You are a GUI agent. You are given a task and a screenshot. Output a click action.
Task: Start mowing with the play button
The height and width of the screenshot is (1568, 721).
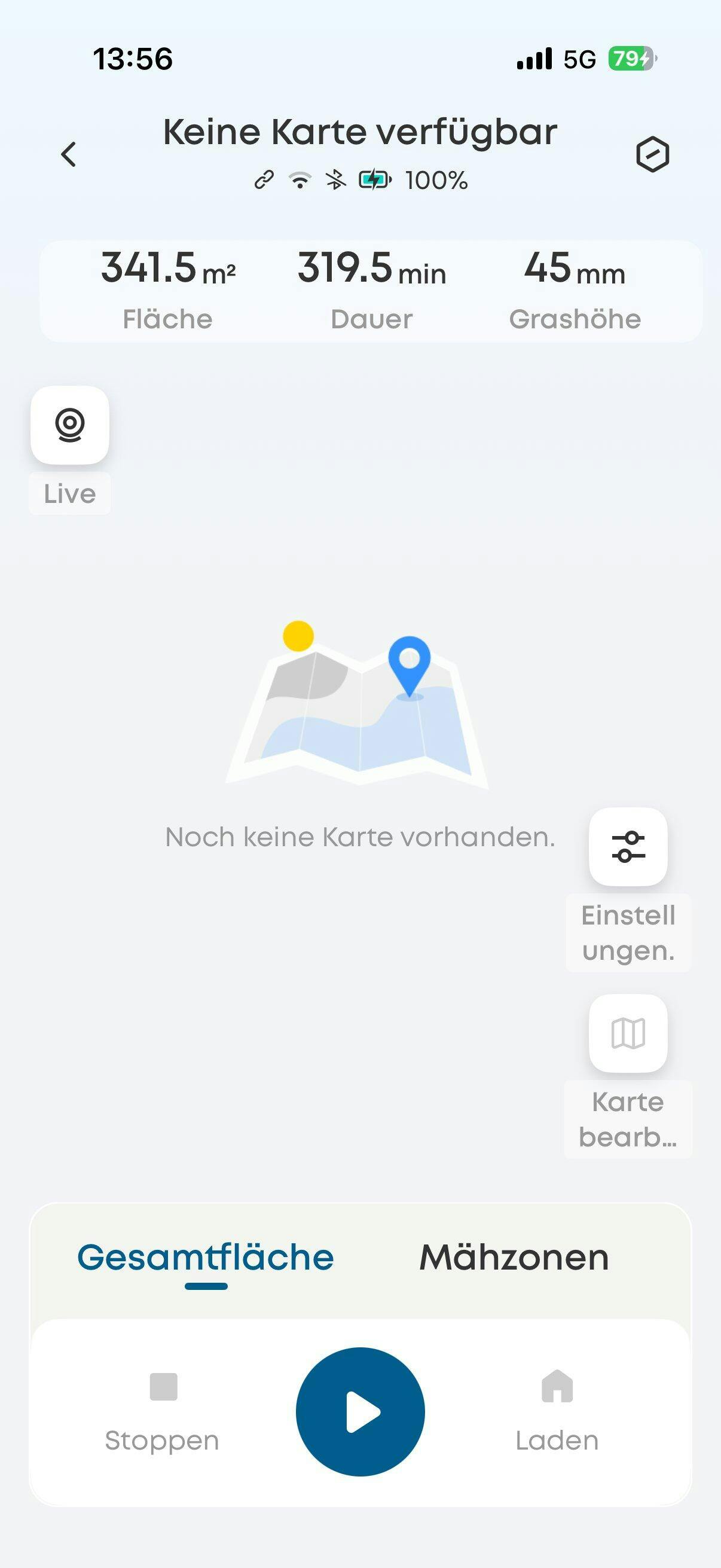coord(360,1411)
